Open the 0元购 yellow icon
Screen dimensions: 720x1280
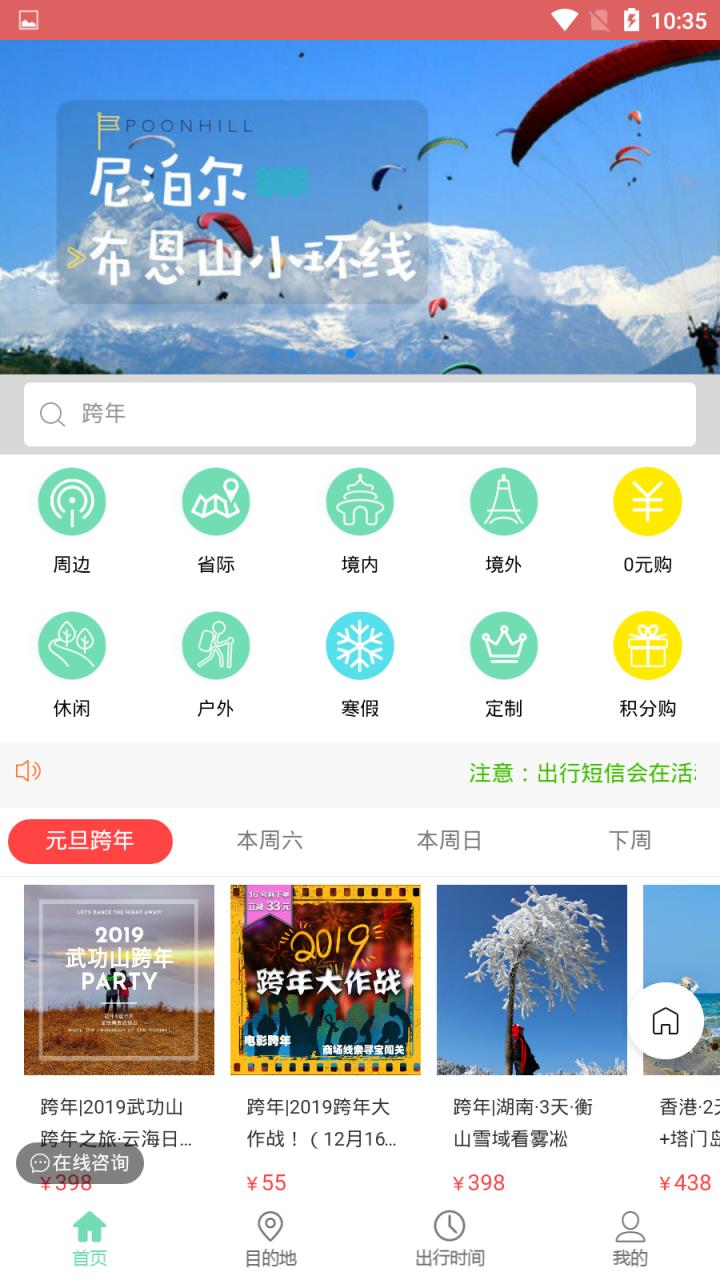point(647,501)
